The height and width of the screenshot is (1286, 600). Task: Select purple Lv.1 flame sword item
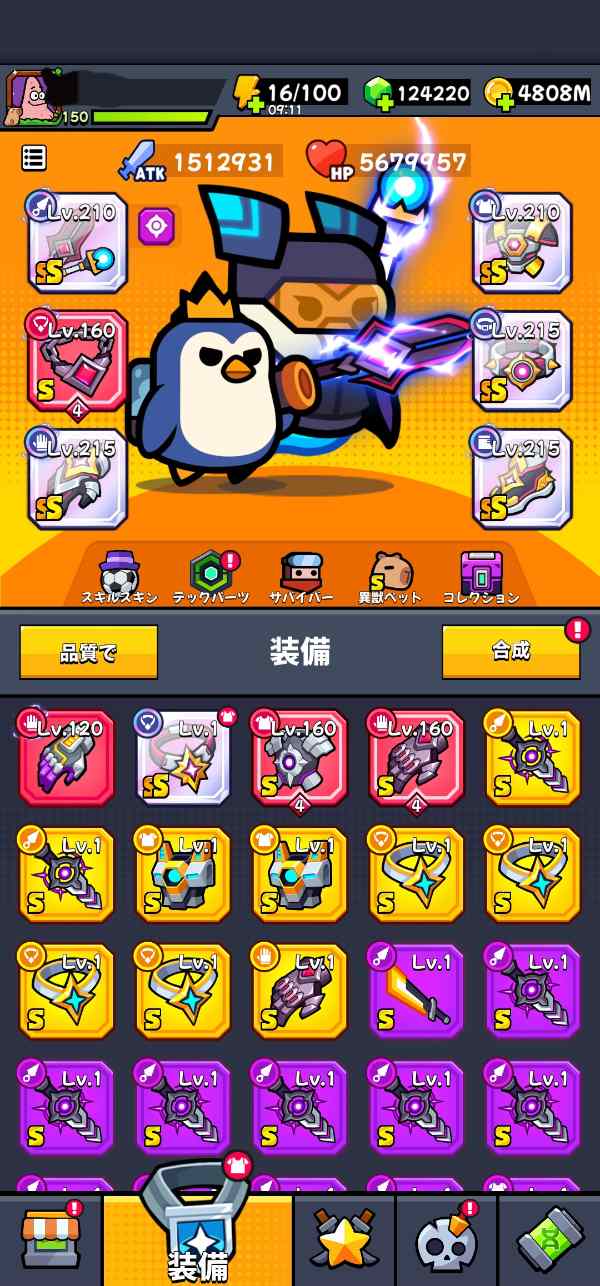417,991
